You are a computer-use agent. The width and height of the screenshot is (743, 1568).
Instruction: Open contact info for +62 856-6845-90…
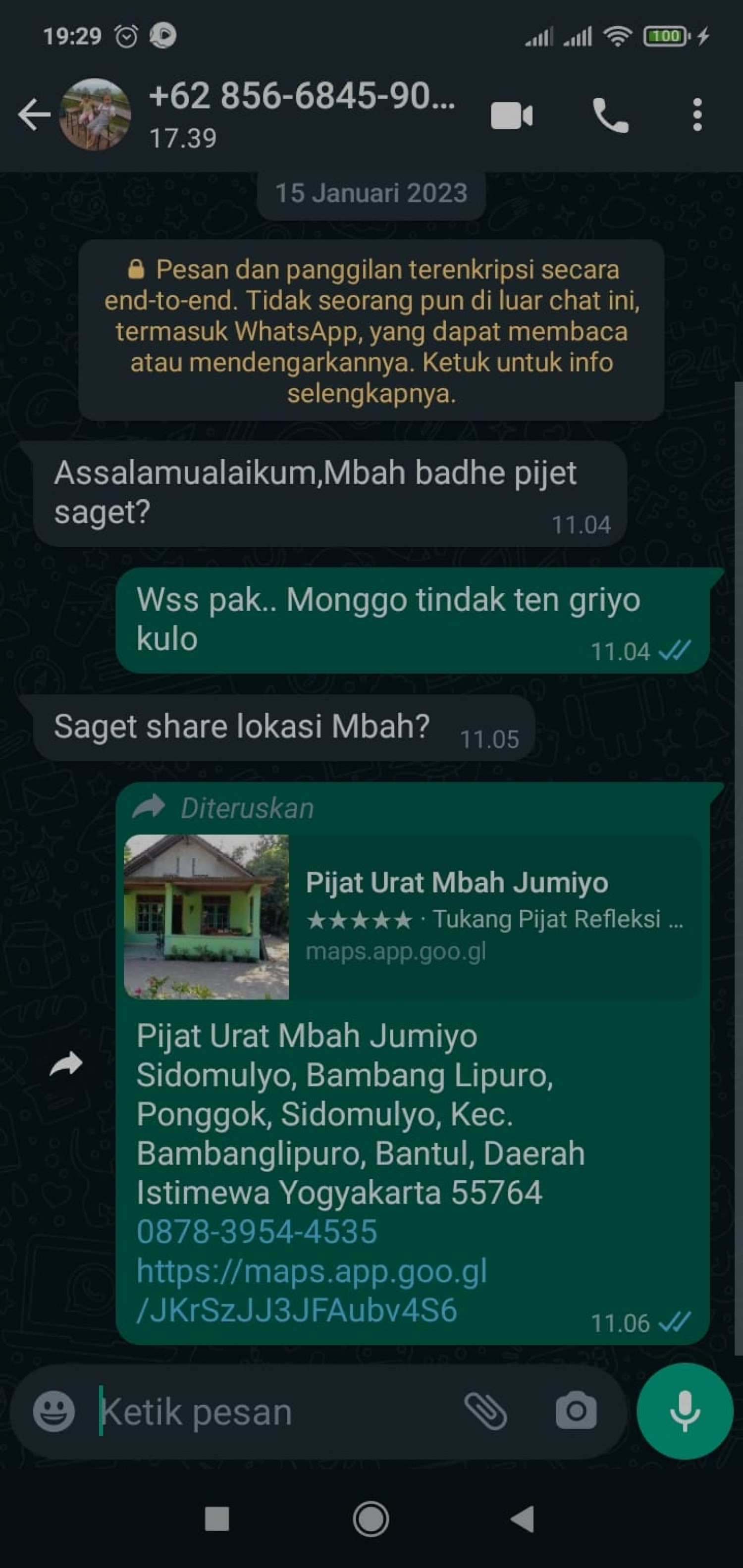[x=302, y=113]
